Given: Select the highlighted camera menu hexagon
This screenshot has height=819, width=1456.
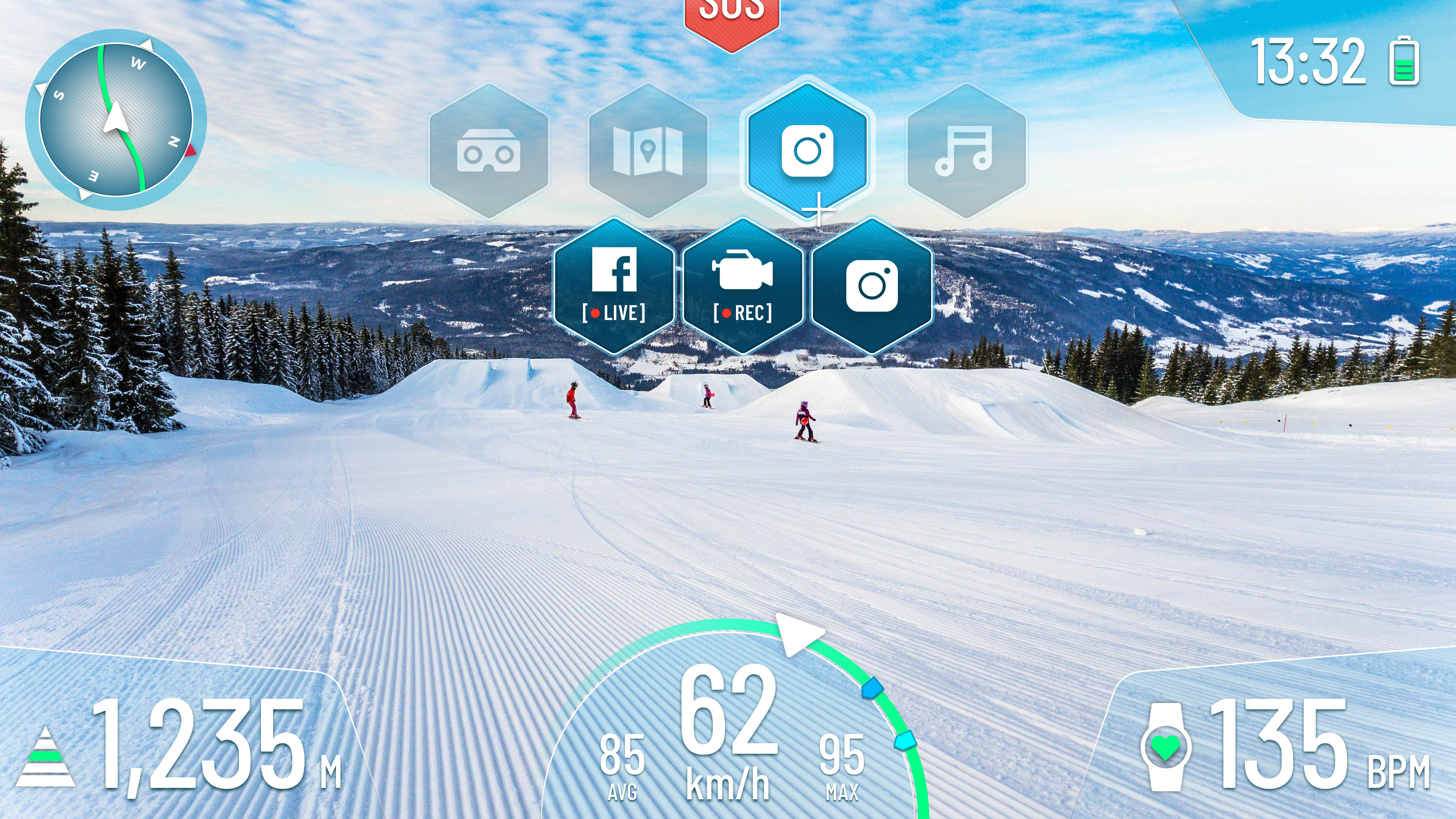Looking at the screenshot, I should click(806, 151).
